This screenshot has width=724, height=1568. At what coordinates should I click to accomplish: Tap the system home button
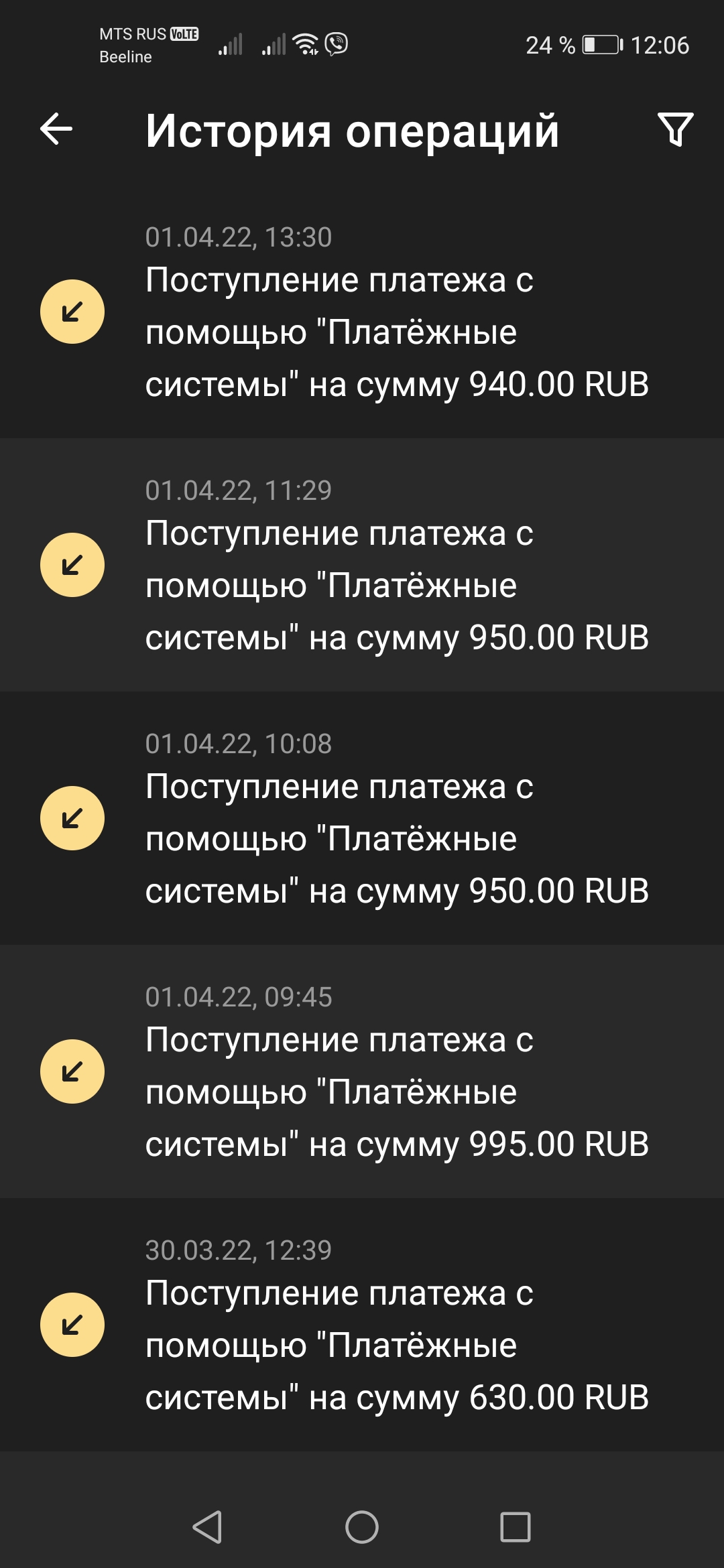coord(362,1527)
